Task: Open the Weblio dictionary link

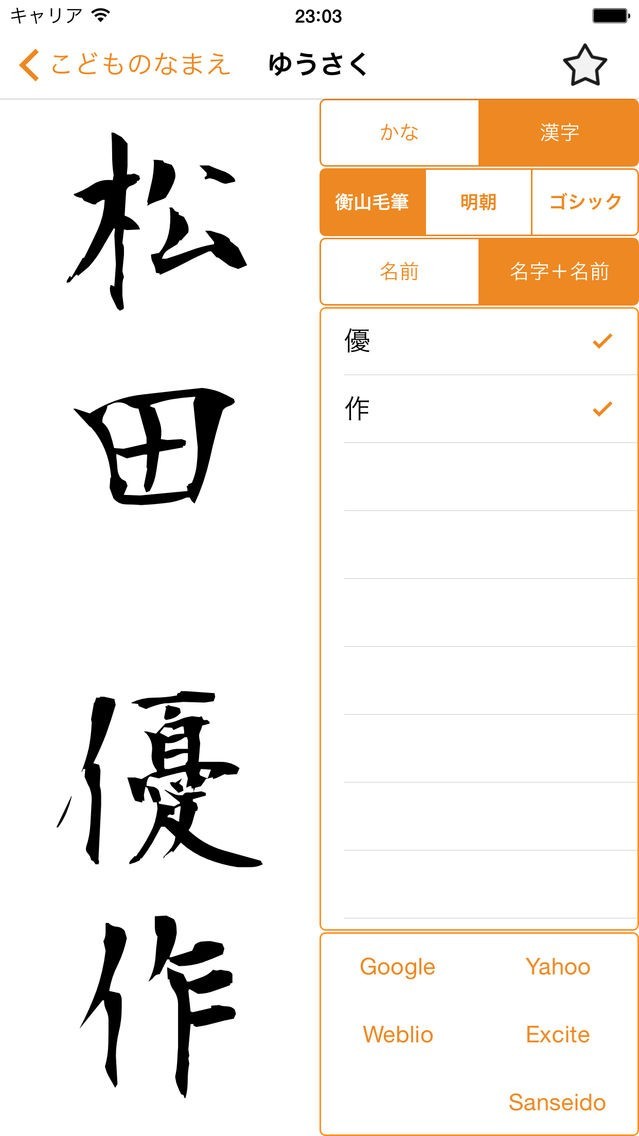Action: [x=398, y=1035]
